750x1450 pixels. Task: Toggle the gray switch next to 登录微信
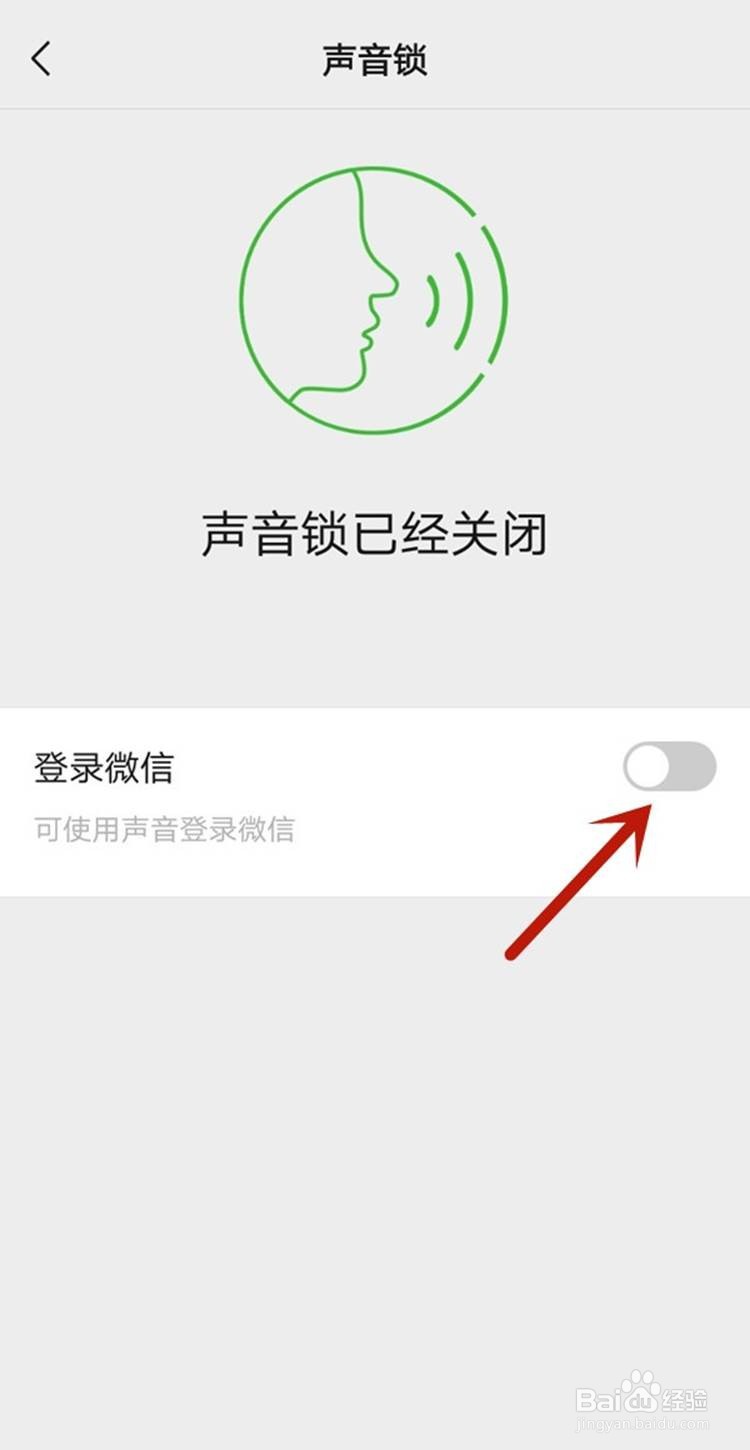click(x=668, y=768)
